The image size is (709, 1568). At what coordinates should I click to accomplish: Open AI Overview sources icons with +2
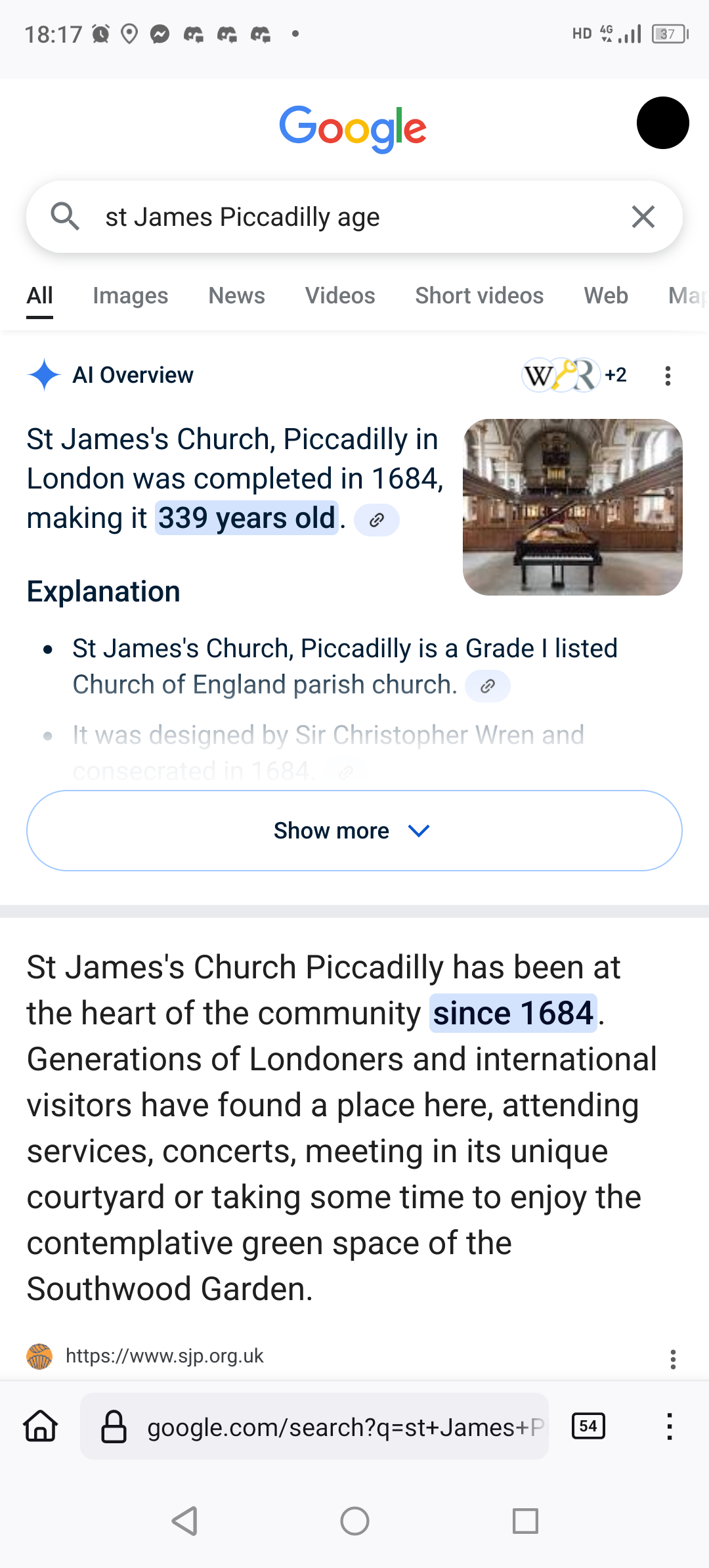point(574,375)
